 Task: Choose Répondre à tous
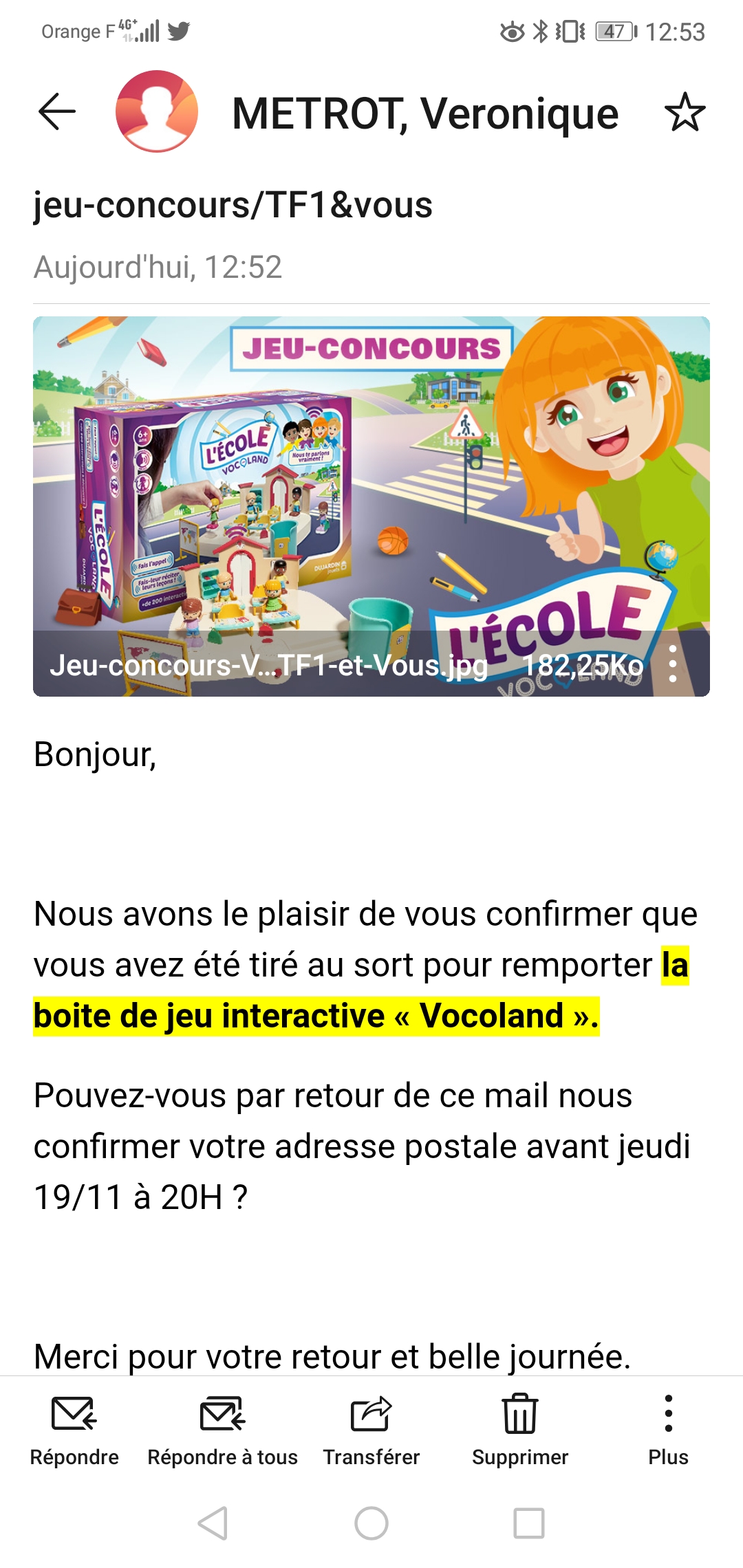point(223,1430)
